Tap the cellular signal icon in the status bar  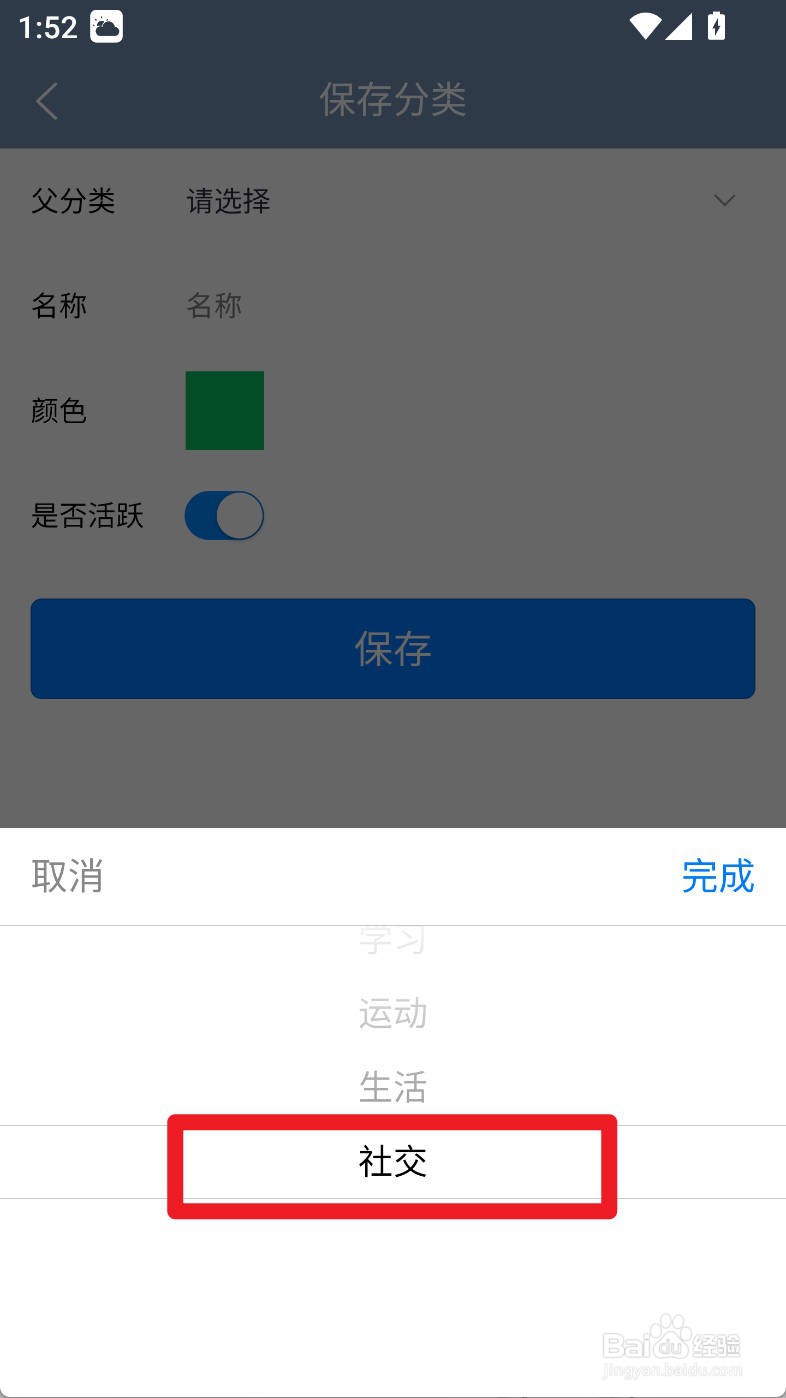click(682, 27)
